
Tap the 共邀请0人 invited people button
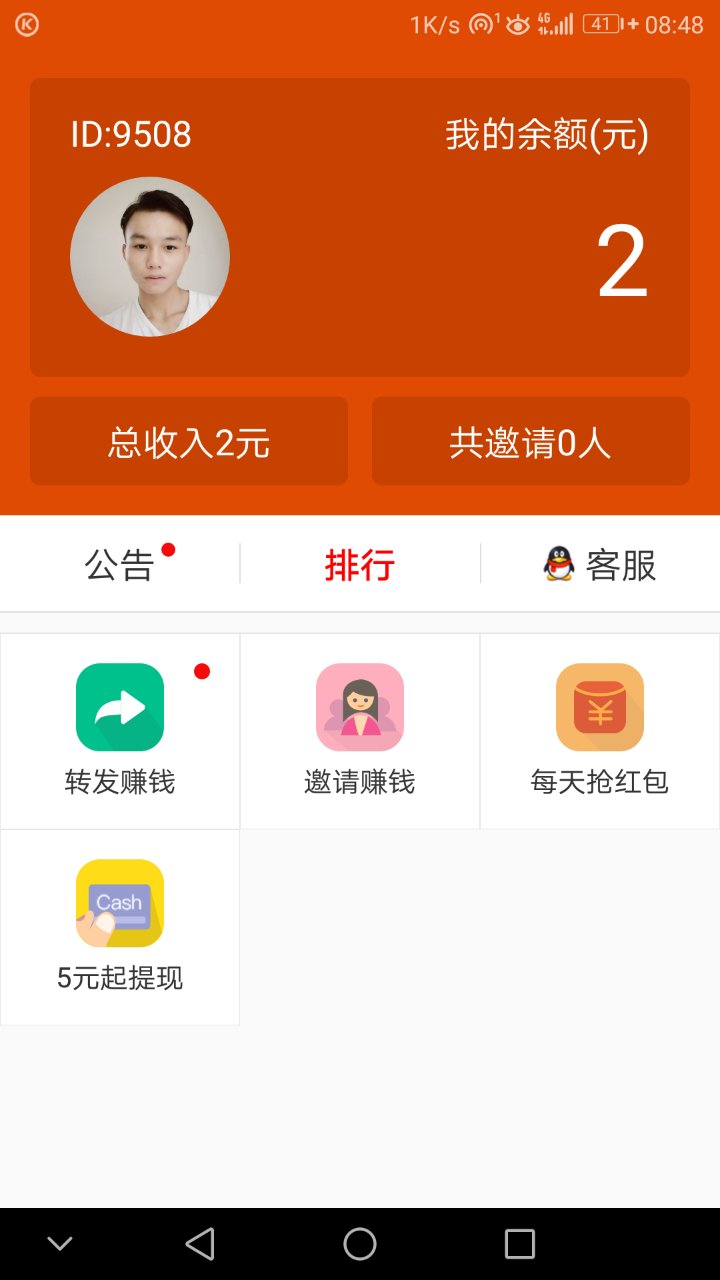(530, 441)
